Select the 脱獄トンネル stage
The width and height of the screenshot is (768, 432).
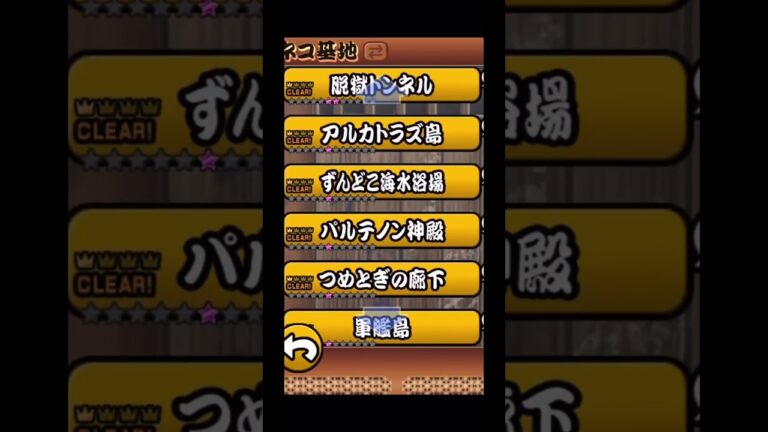382,85
